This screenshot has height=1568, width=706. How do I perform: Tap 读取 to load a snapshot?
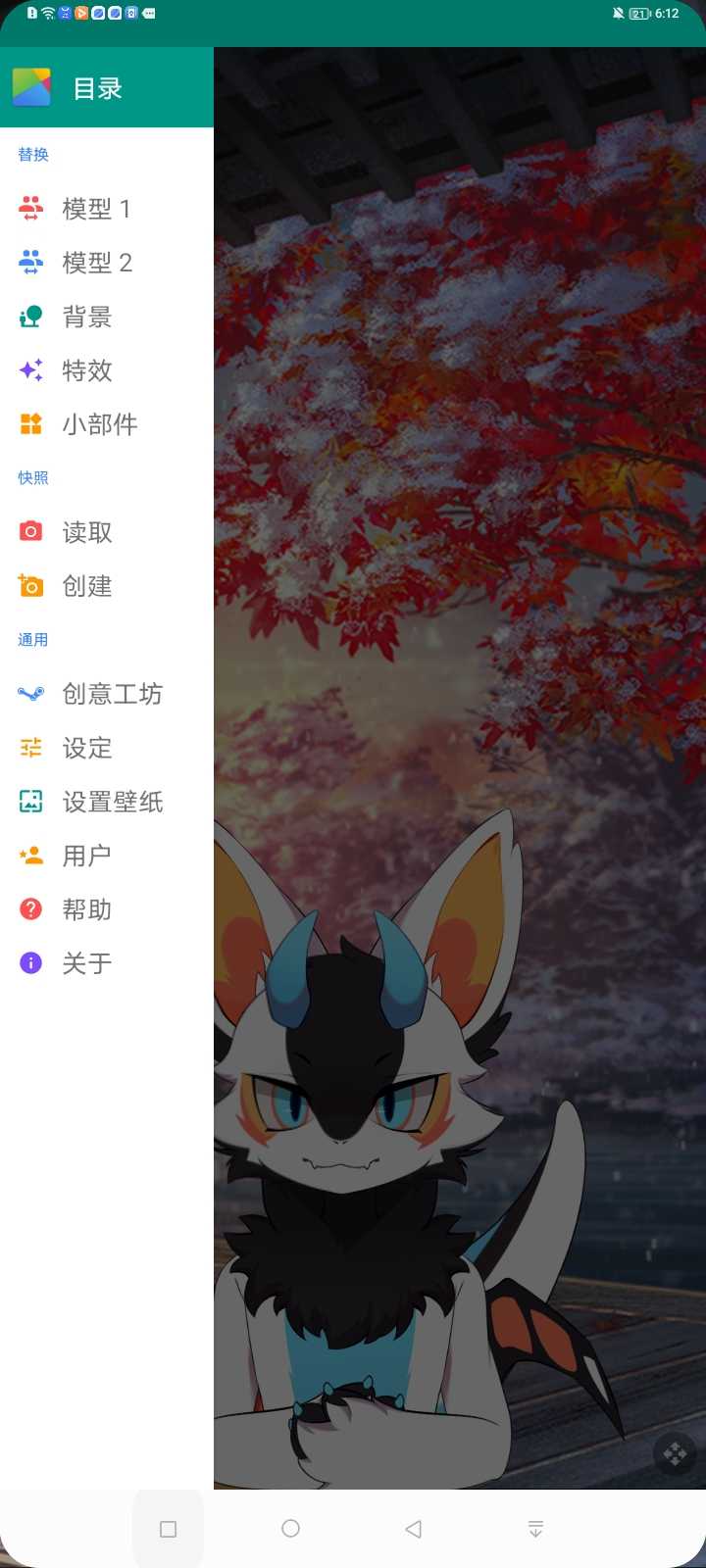coord(86,532)
